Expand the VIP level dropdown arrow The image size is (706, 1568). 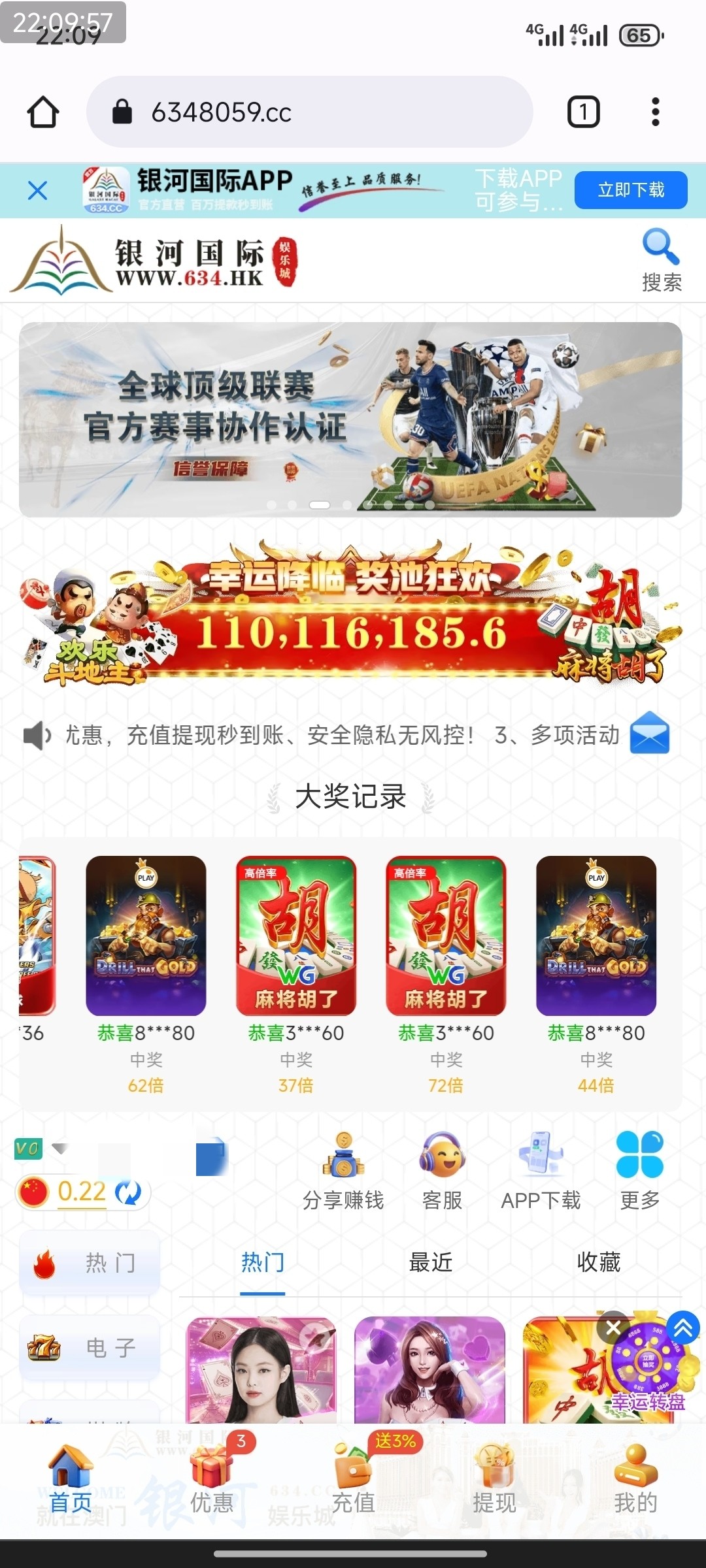[x=60, y=1149]
